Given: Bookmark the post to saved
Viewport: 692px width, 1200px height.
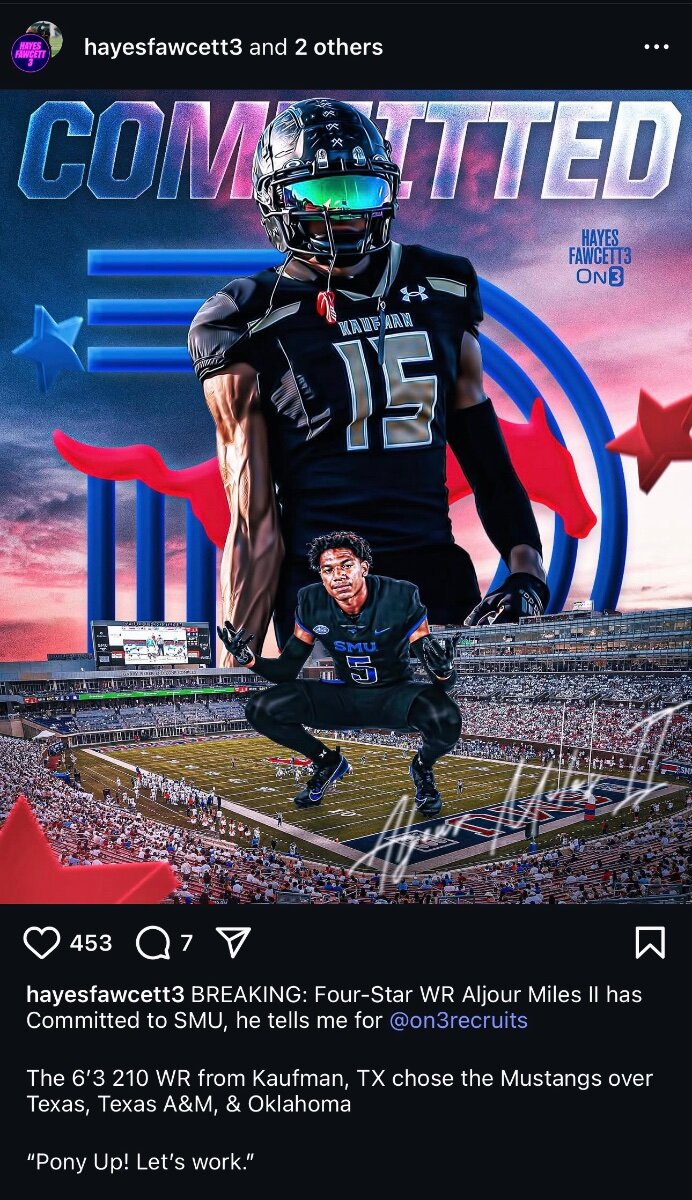Looking at the screenshot, I should (650, 942).
